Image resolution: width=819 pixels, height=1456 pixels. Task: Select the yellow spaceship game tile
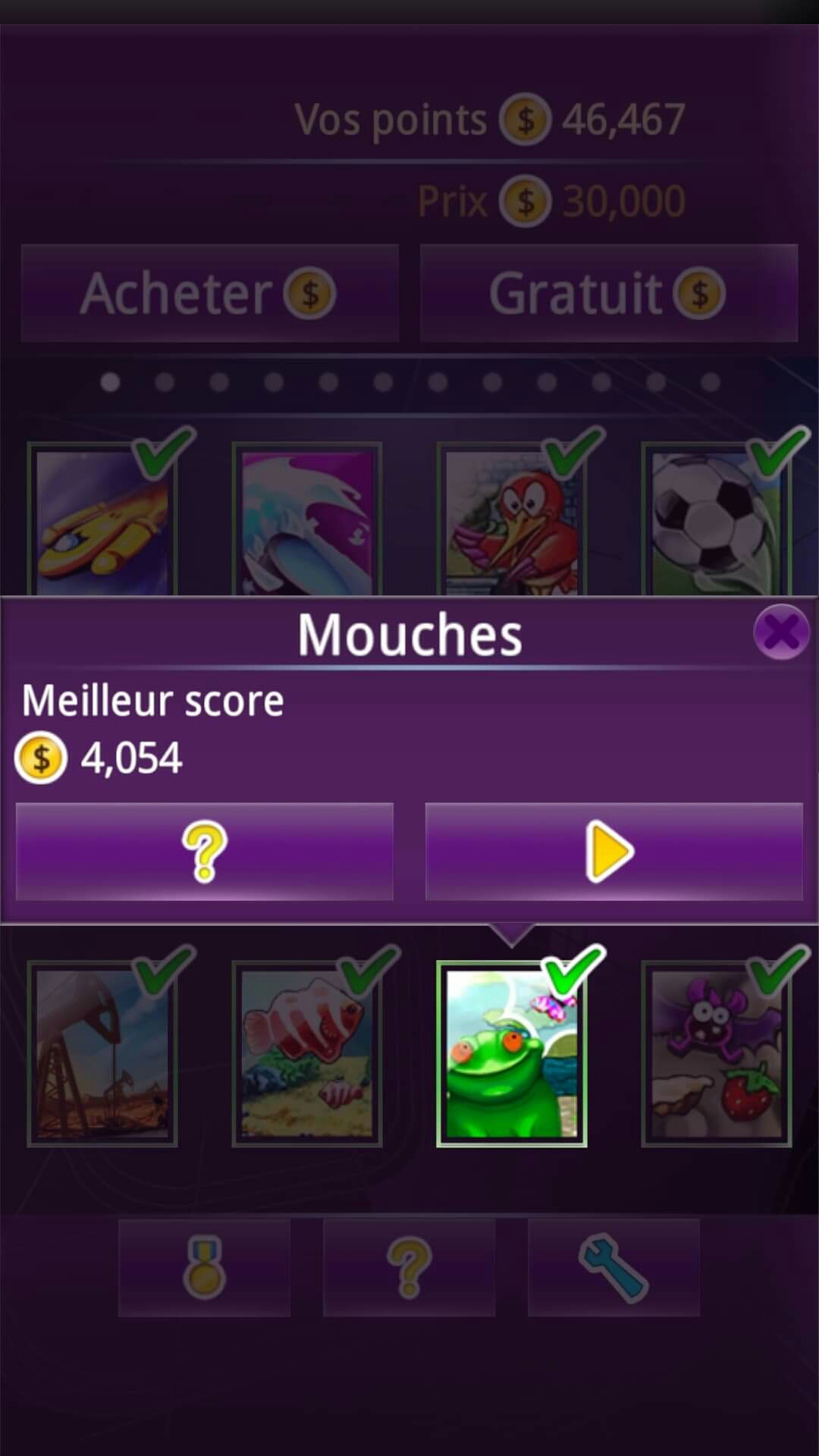[x=102, y=521]
